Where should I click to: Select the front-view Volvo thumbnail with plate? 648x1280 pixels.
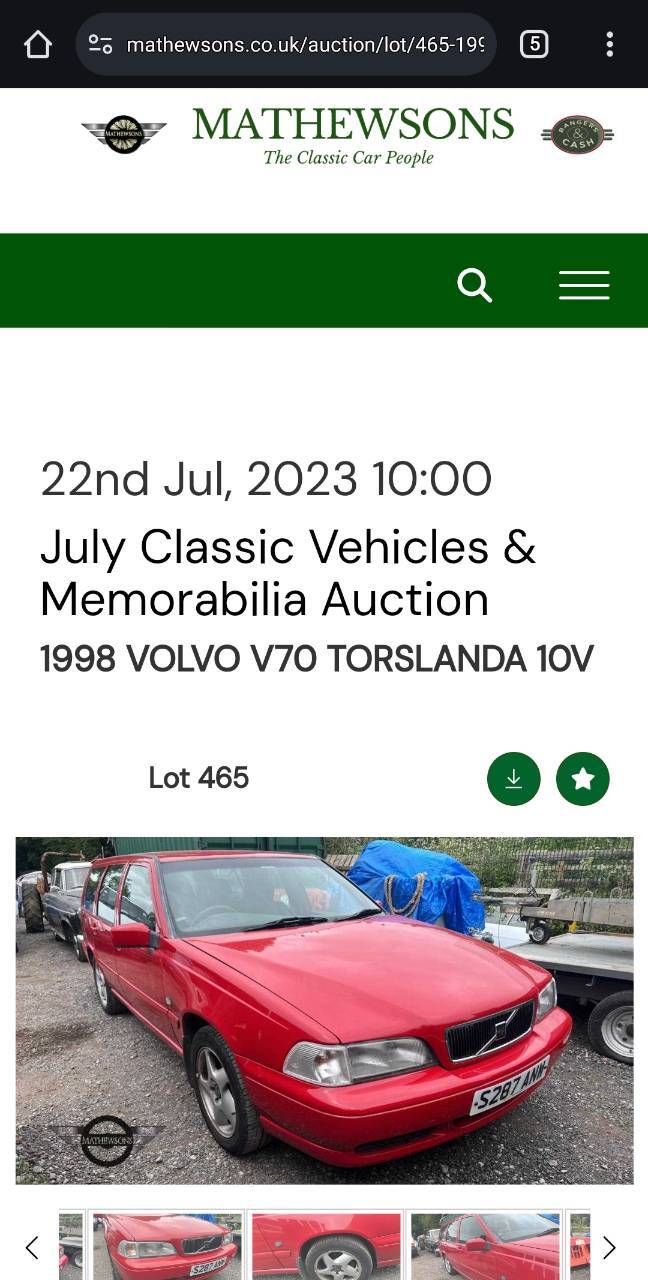click(x=167, y=1246)
